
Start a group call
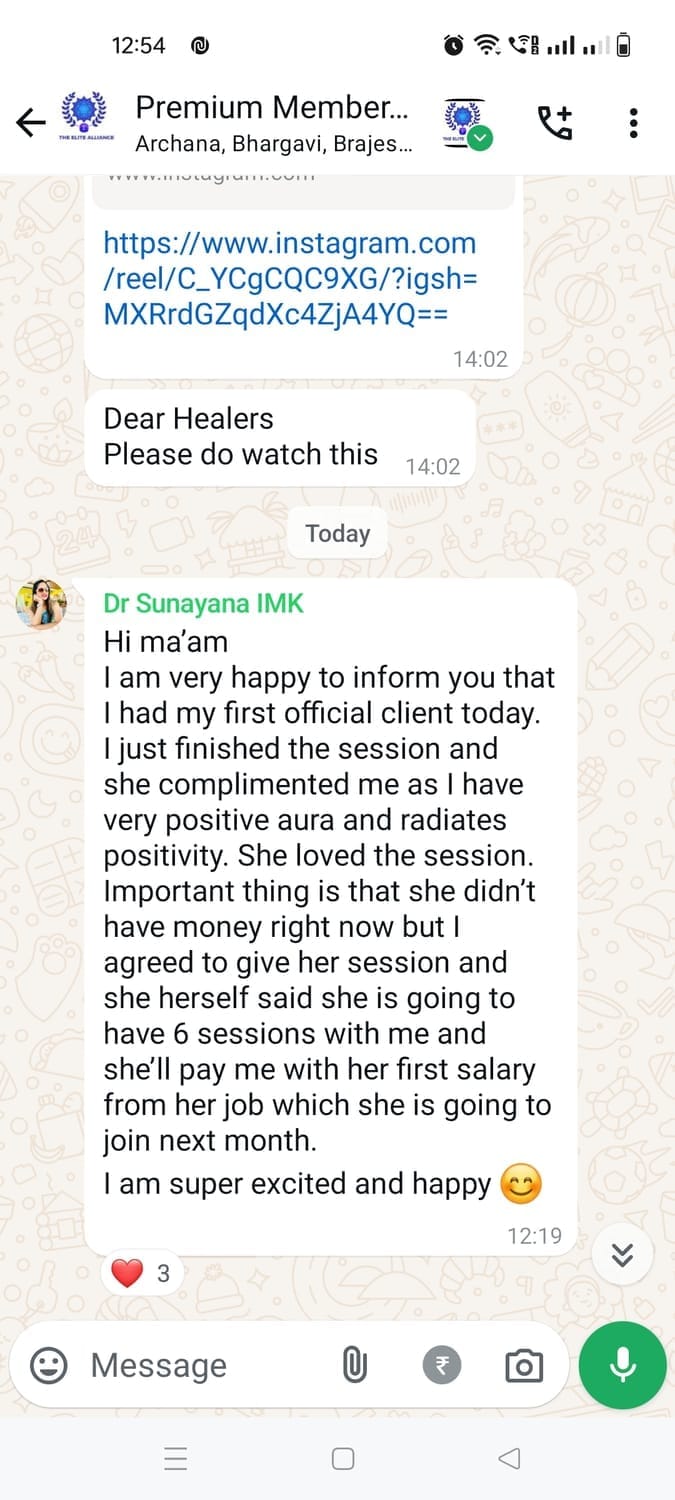pos(556,123)
